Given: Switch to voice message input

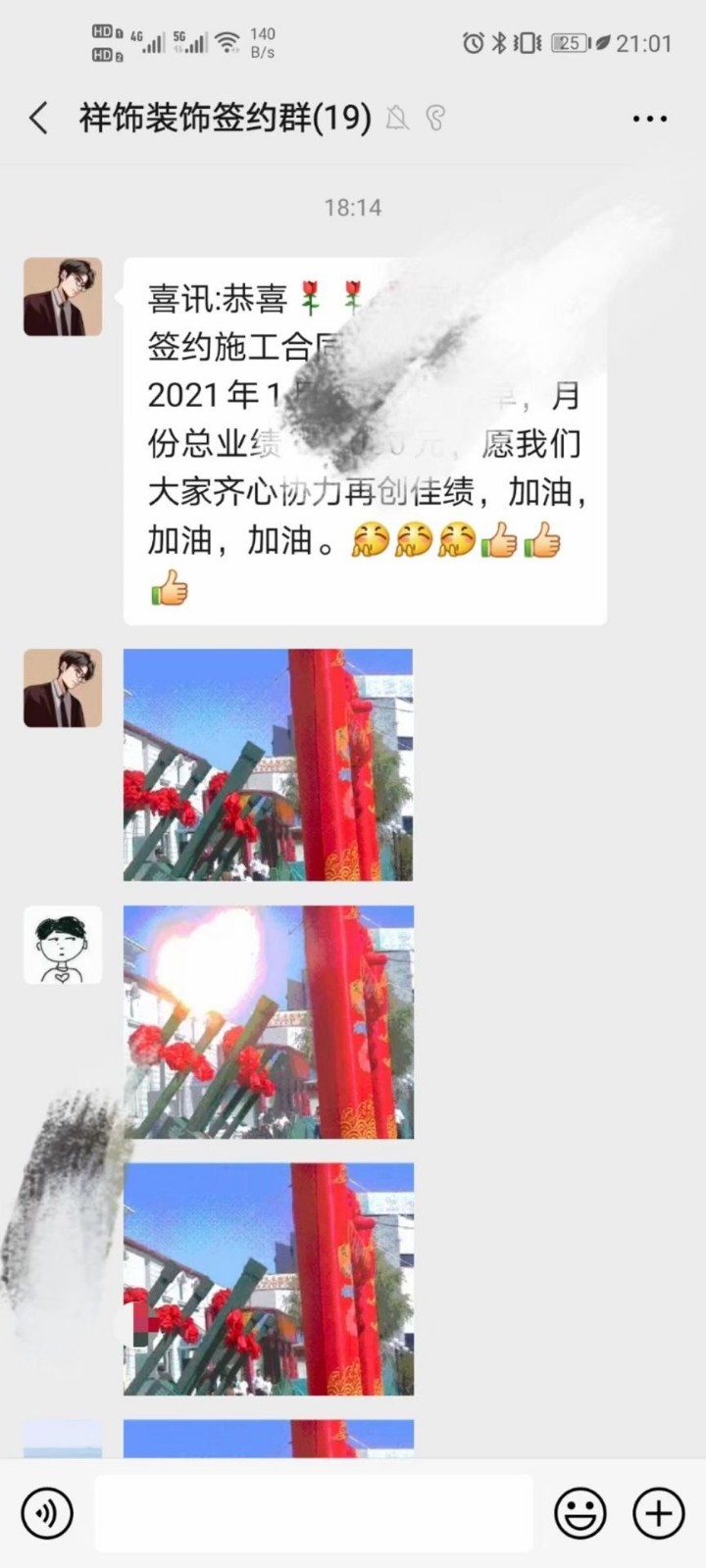Looking at the screenshot, I should tap(46, 1513).
